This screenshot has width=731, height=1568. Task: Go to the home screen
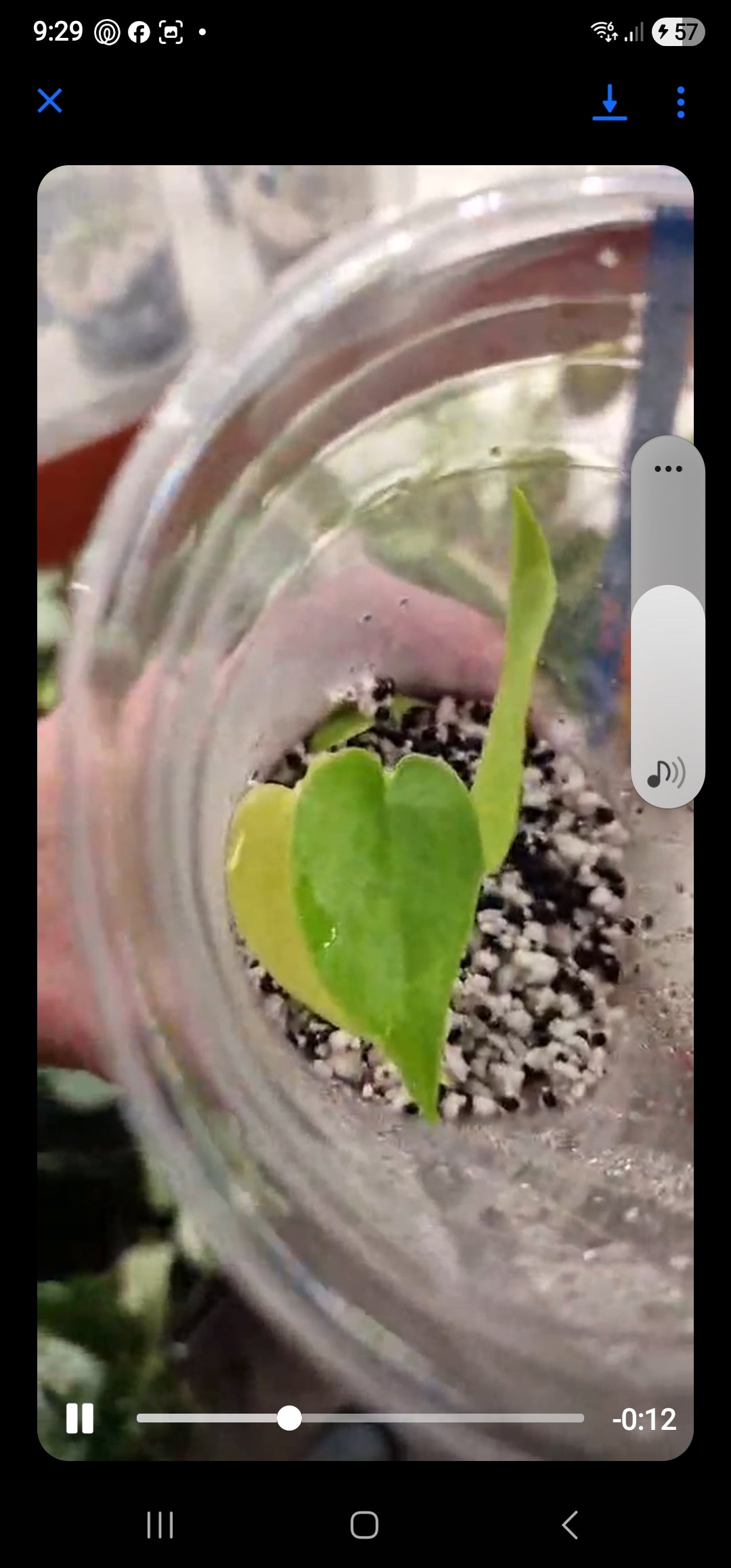point(364,1525)
